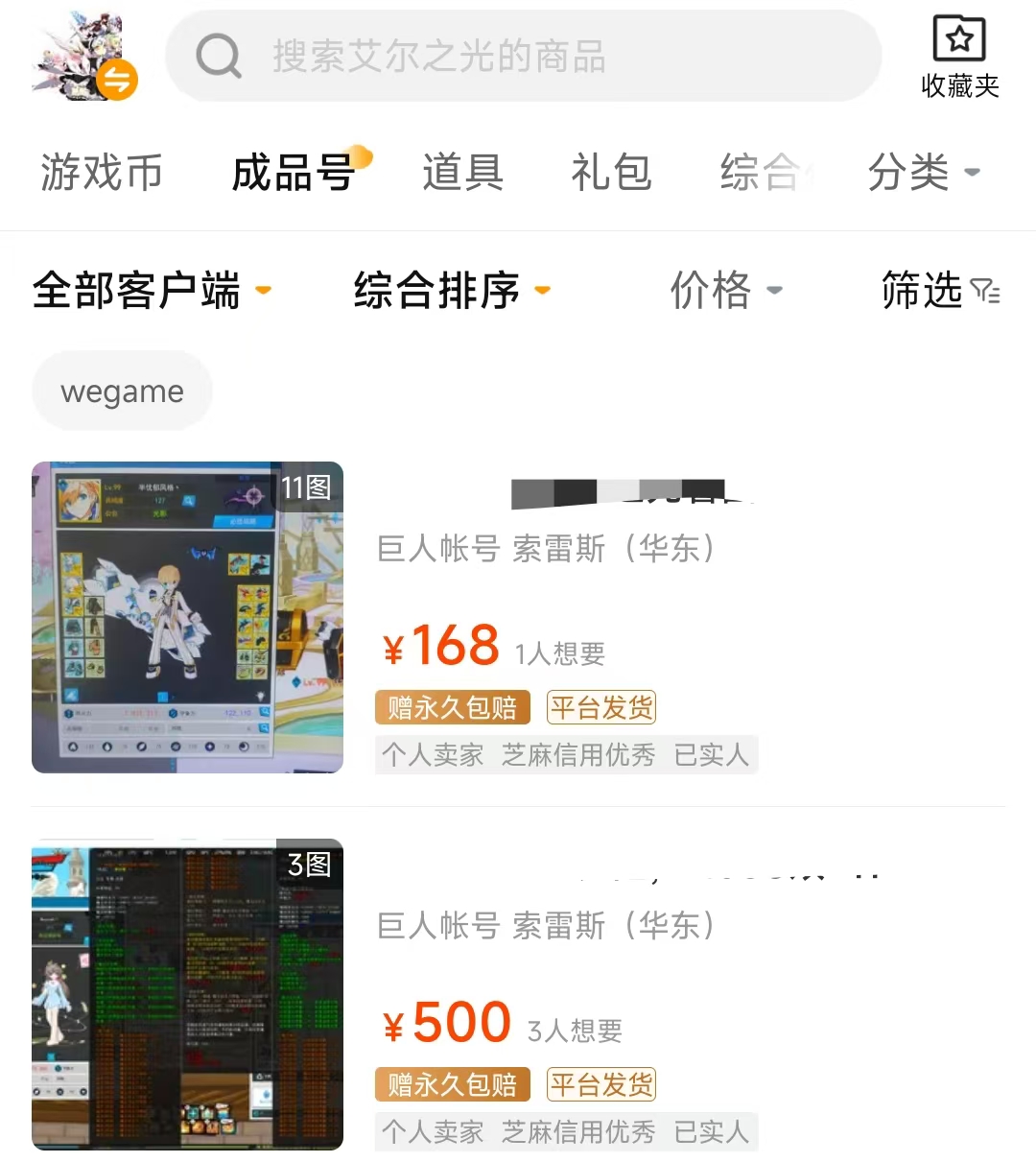Image resolution: width=1036 pixels, height=1162 pixels.
Task: Expand the 全部客户端 dropdown
Action: pos(151,291)
